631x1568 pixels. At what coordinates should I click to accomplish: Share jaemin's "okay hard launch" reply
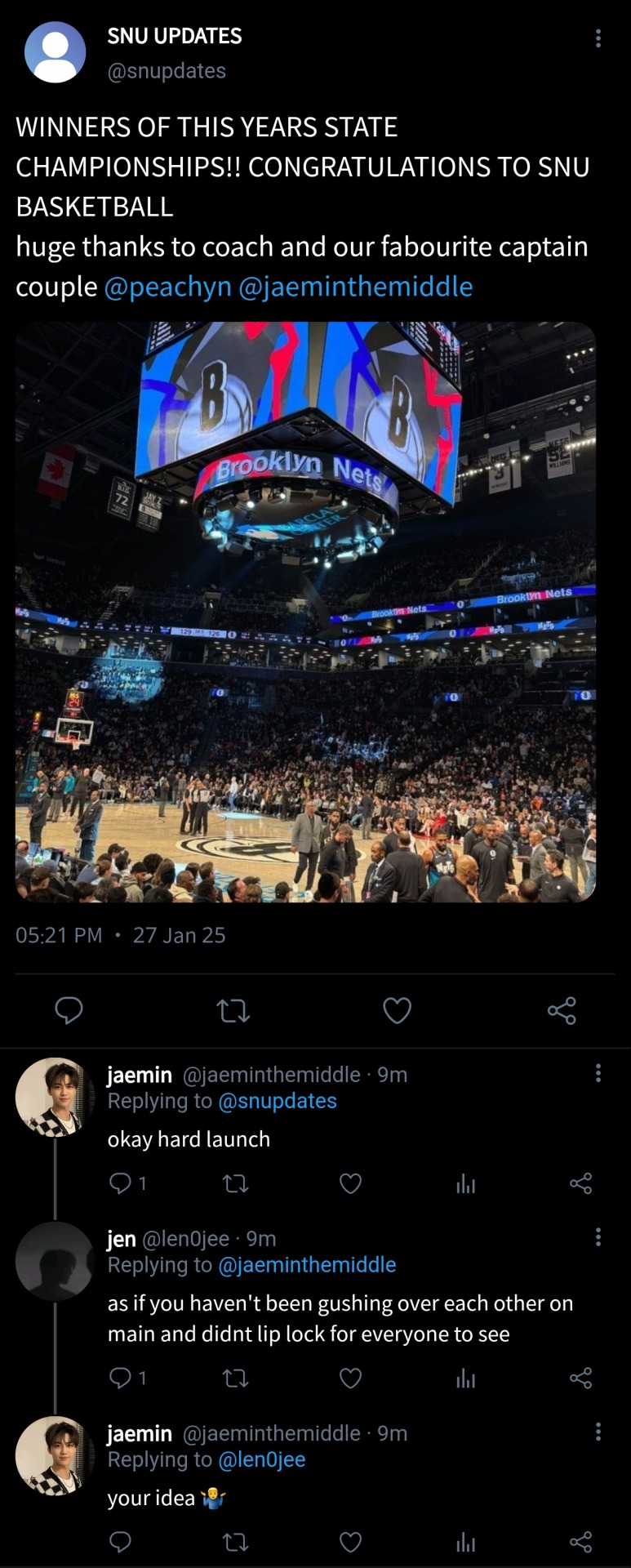pyautogui.click(x=580, y=1183)
